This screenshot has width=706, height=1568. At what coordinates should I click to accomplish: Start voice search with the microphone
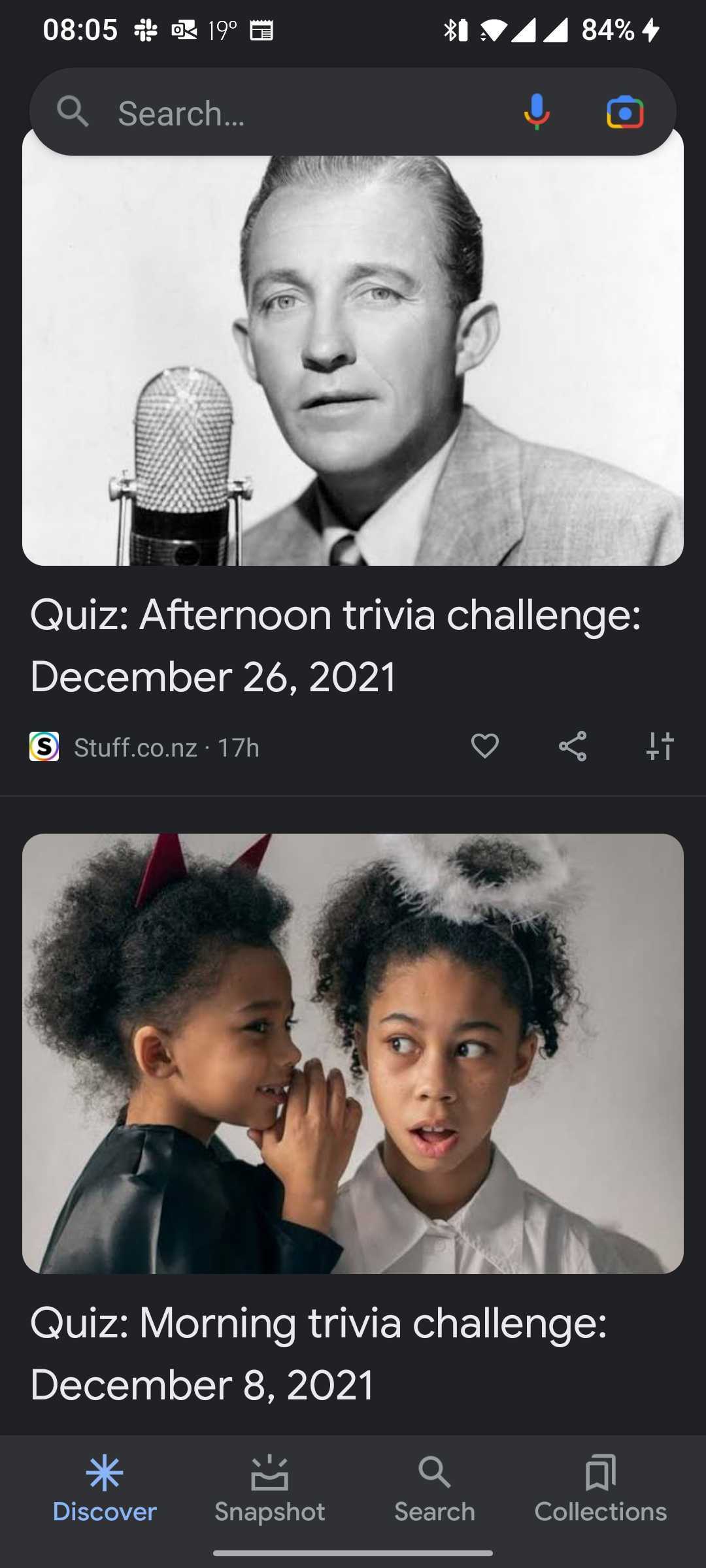click(536, 112)
